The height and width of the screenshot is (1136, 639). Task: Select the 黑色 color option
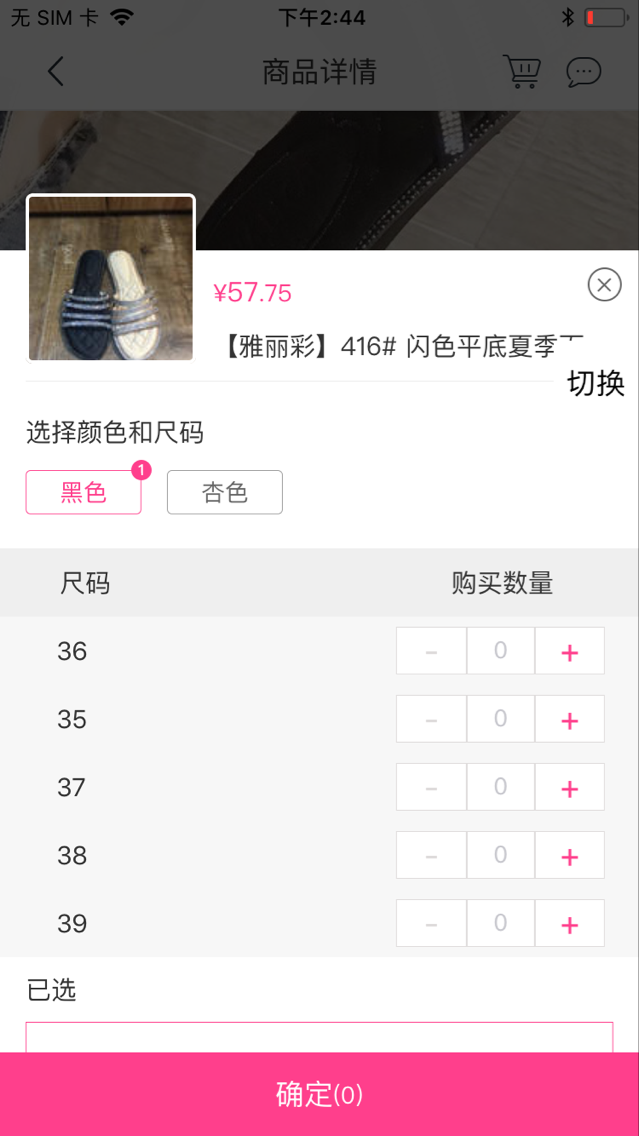84,492
